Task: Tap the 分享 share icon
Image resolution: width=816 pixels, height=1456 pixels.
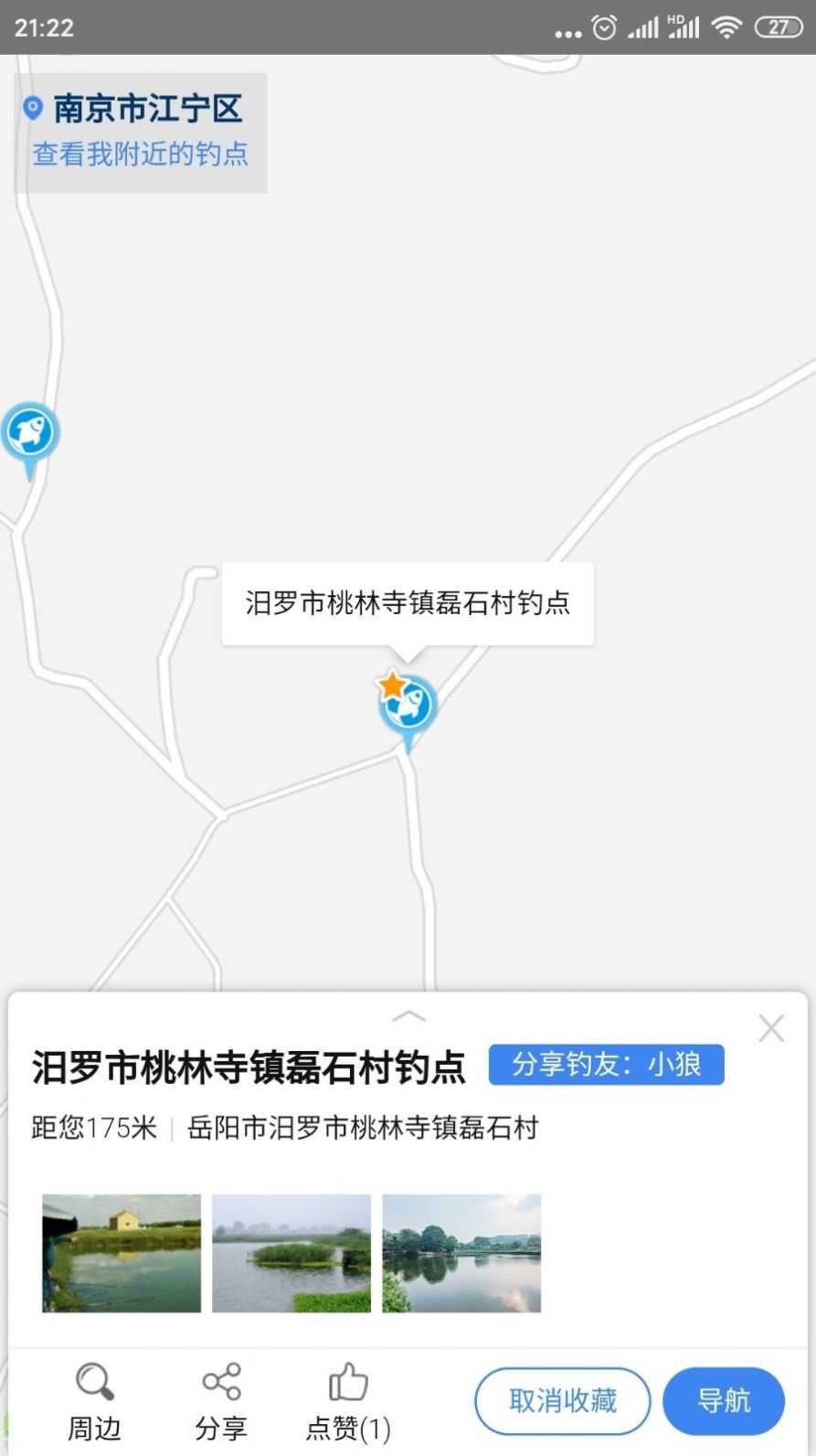Action: 220,1383
